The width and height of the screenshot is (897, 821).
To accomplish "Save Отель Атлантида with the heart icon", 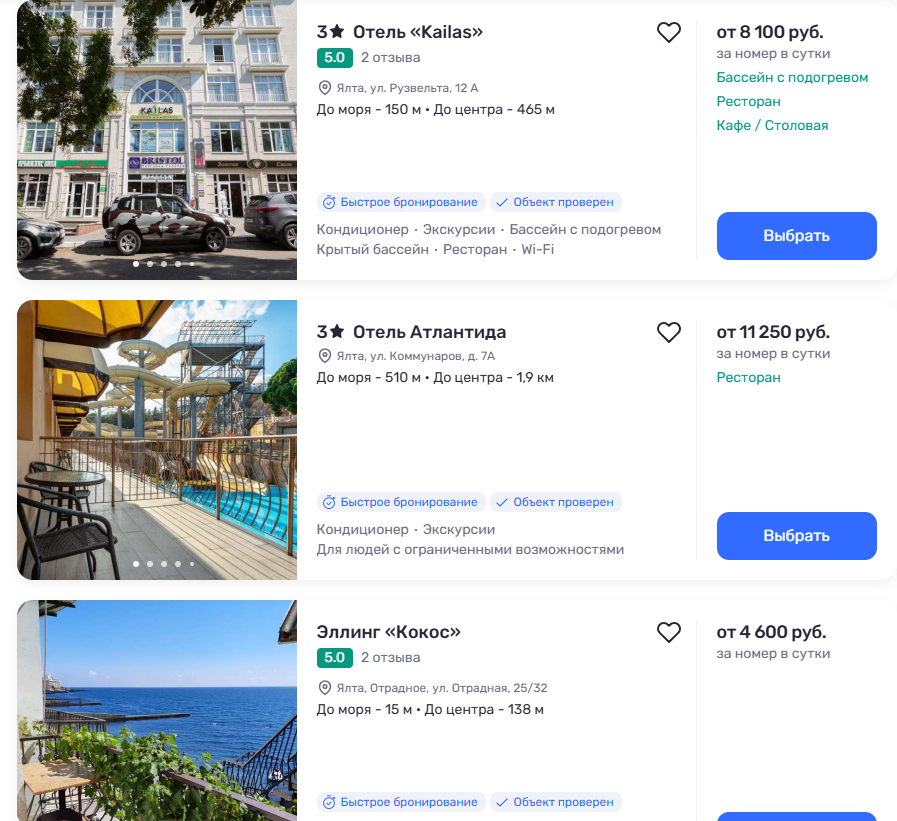I will click(x=669, y=333).
